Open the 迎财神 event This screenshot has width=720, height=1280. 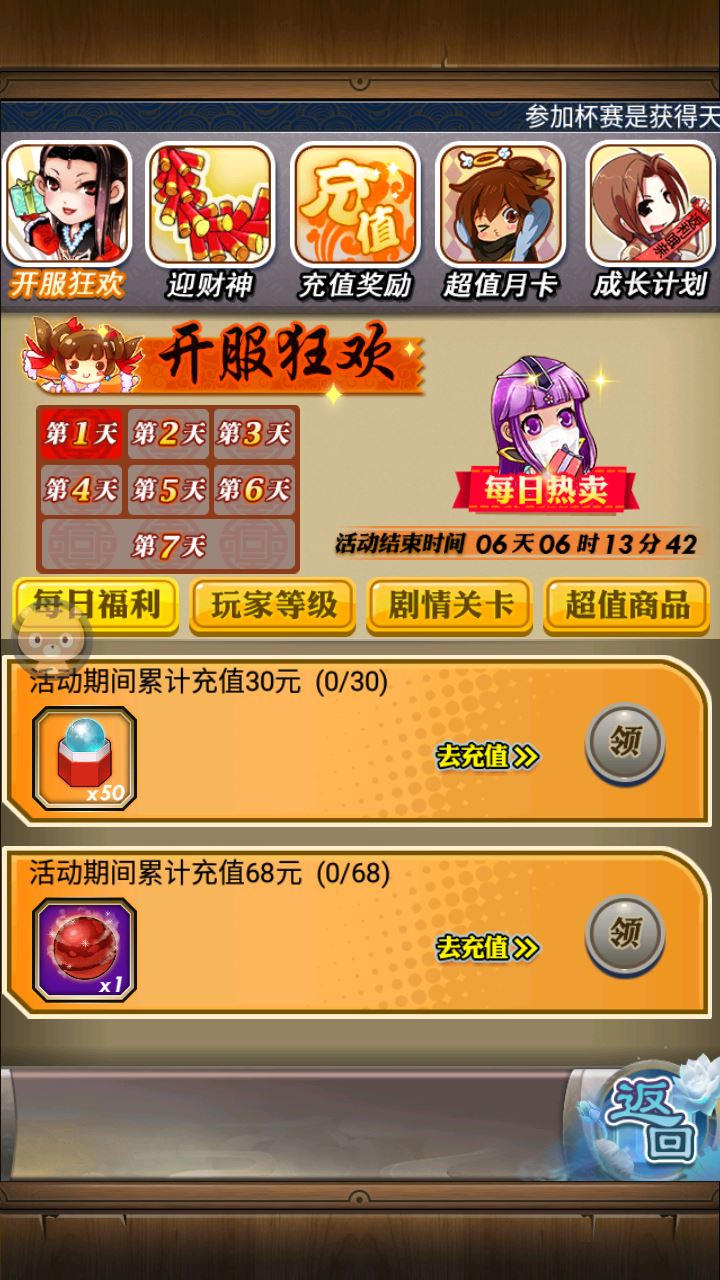[x=210, y=220]
